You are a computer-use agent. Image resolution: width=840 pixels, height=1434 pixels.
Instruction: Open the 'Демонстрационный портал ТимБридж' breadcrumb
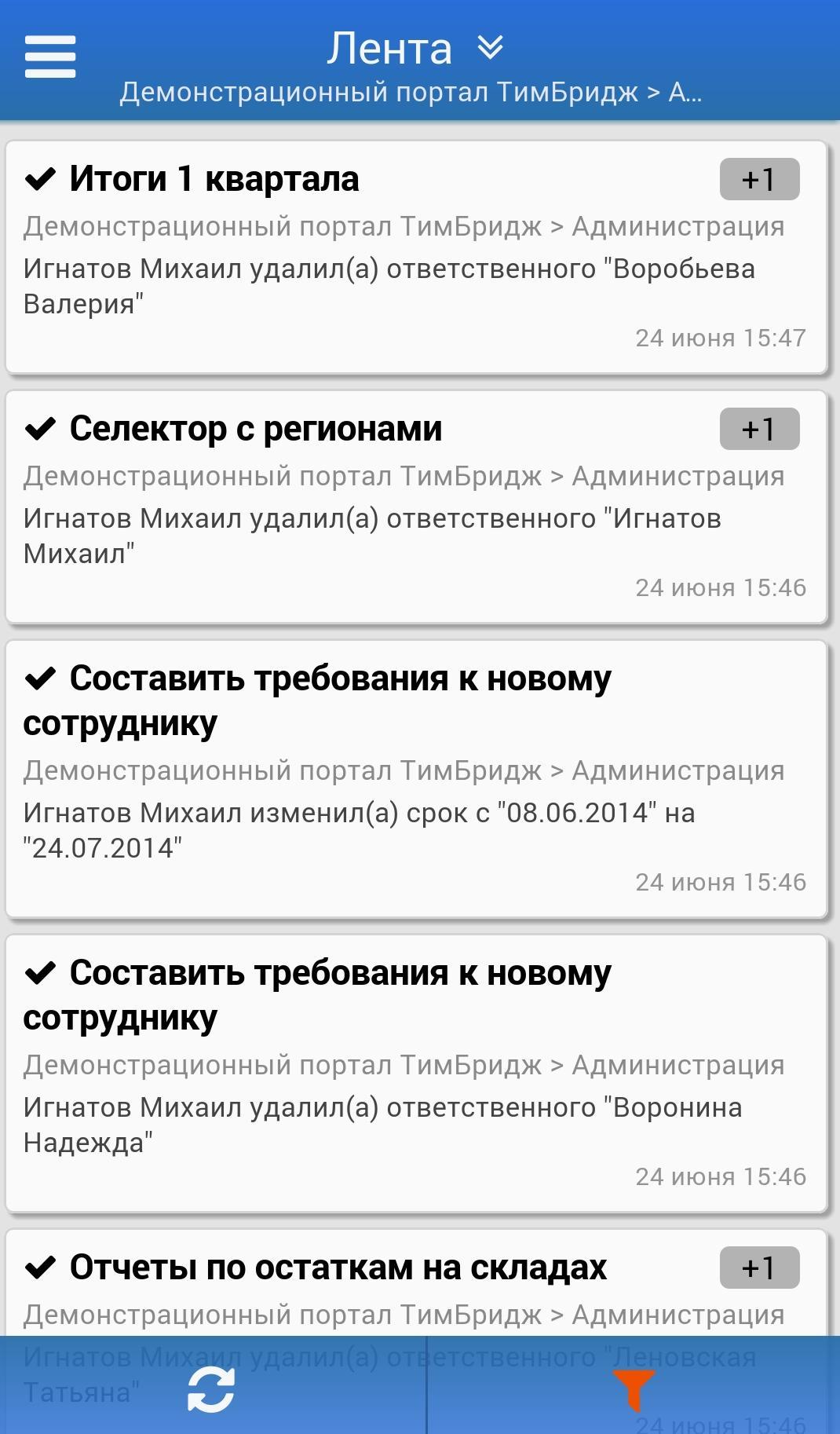tap(412, 93)
